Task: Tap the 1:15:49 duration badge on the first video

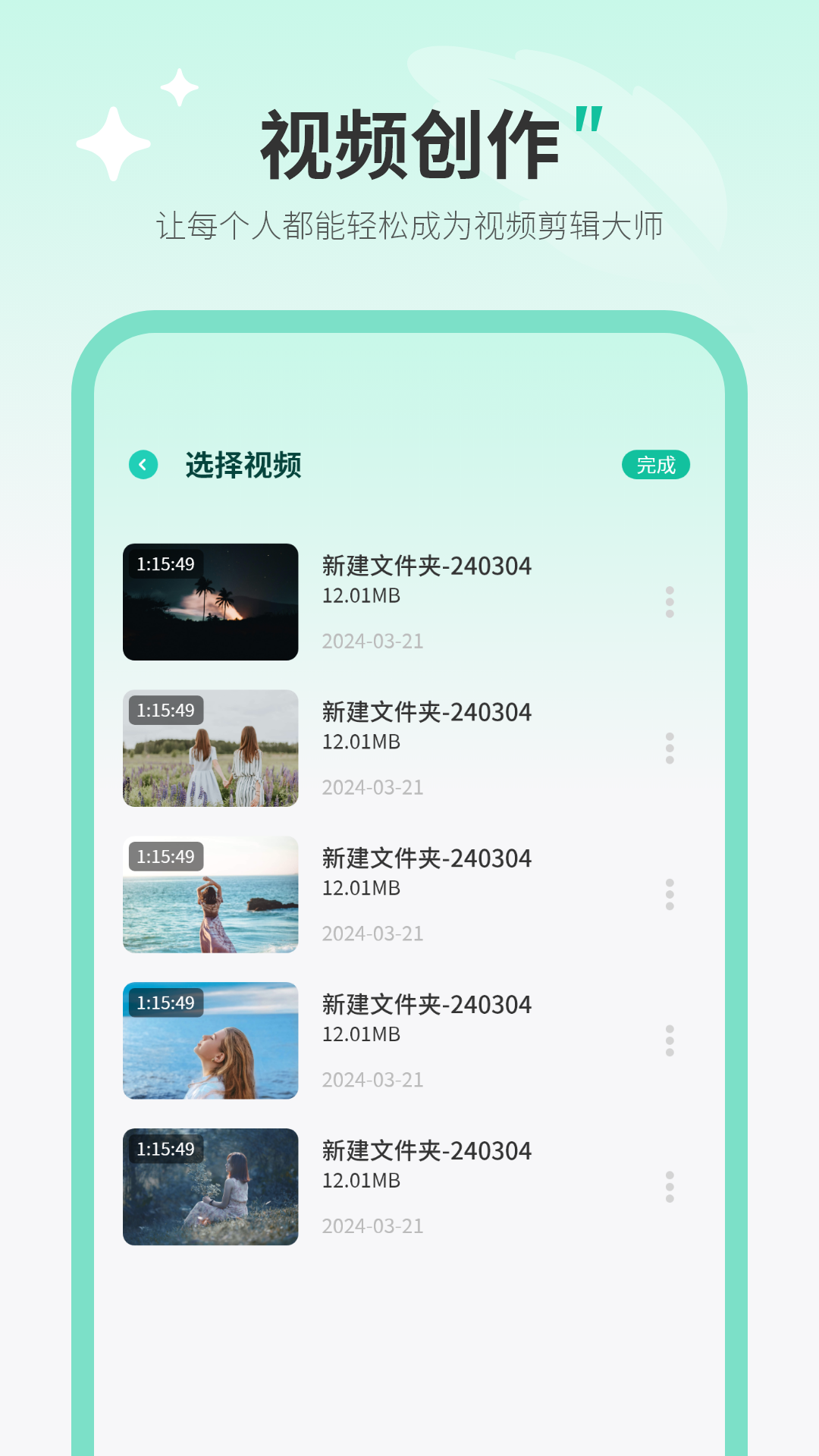Action: click(x=167, y=563)
